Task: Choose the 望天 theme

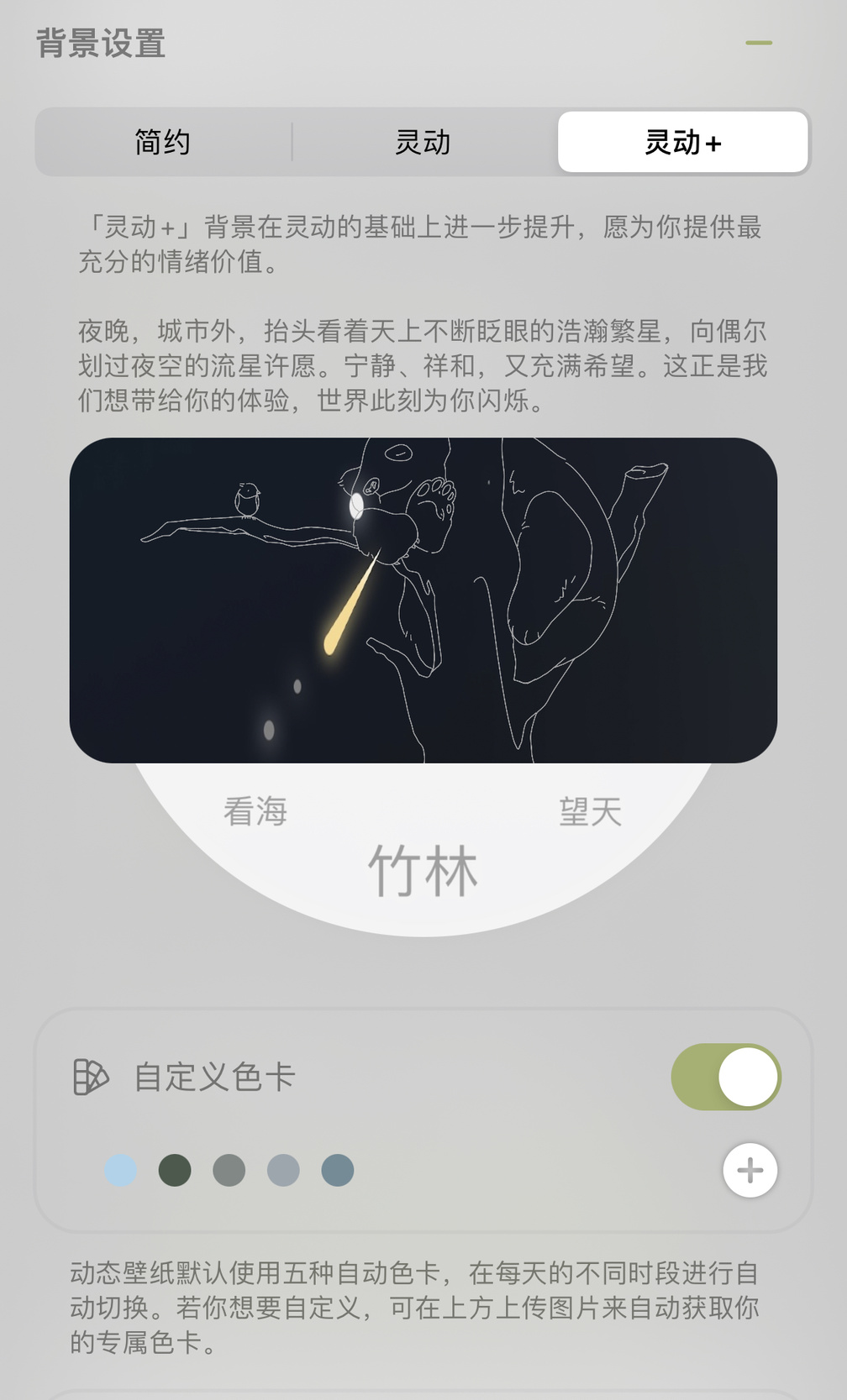Action: (590, 811)
